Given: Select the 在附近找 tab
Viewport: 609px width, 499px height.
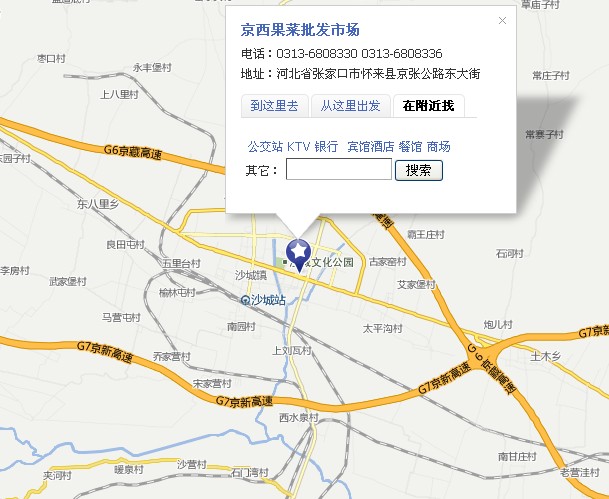Looking at the screenshot, I should click(x=428, y=106).
